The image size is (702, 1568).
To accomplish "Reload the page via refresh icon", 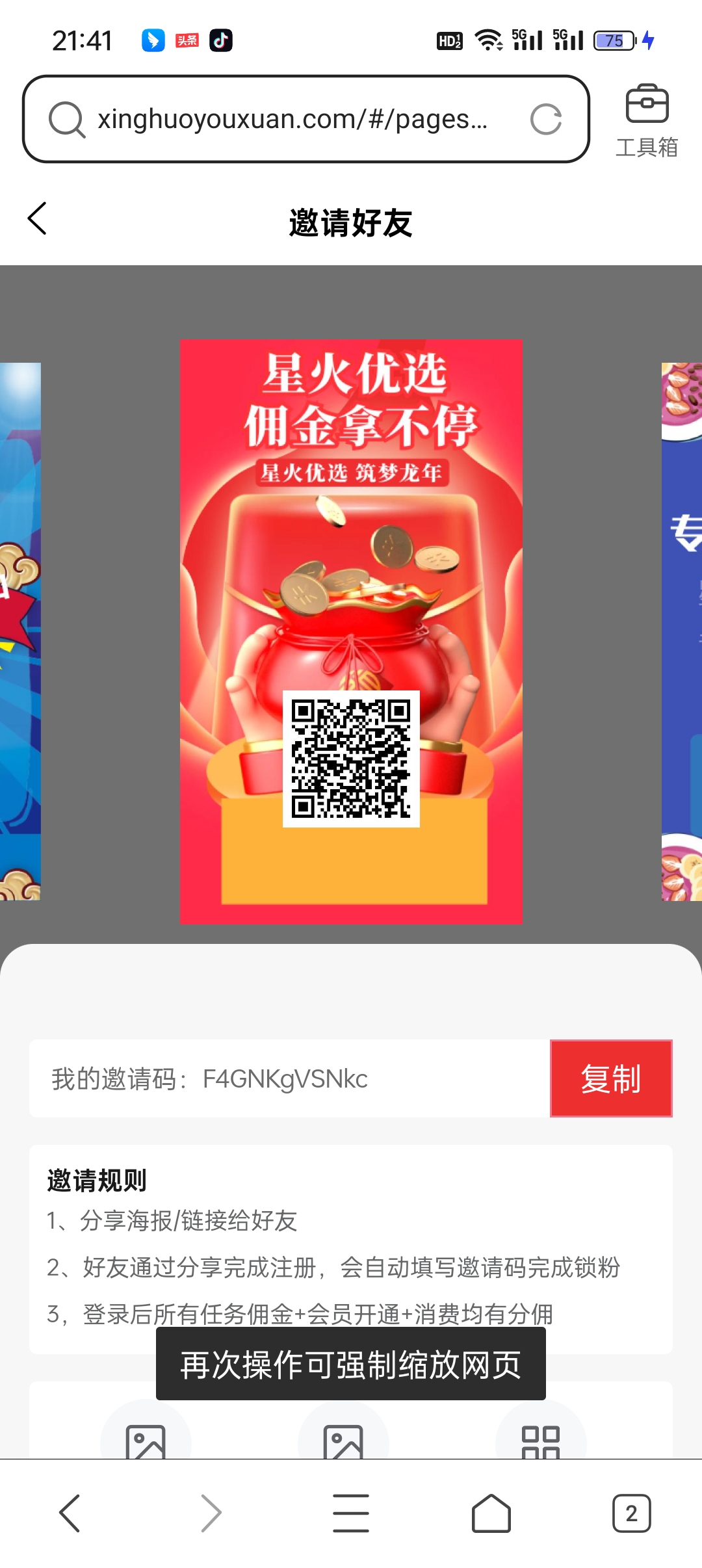I will point(545,119).
